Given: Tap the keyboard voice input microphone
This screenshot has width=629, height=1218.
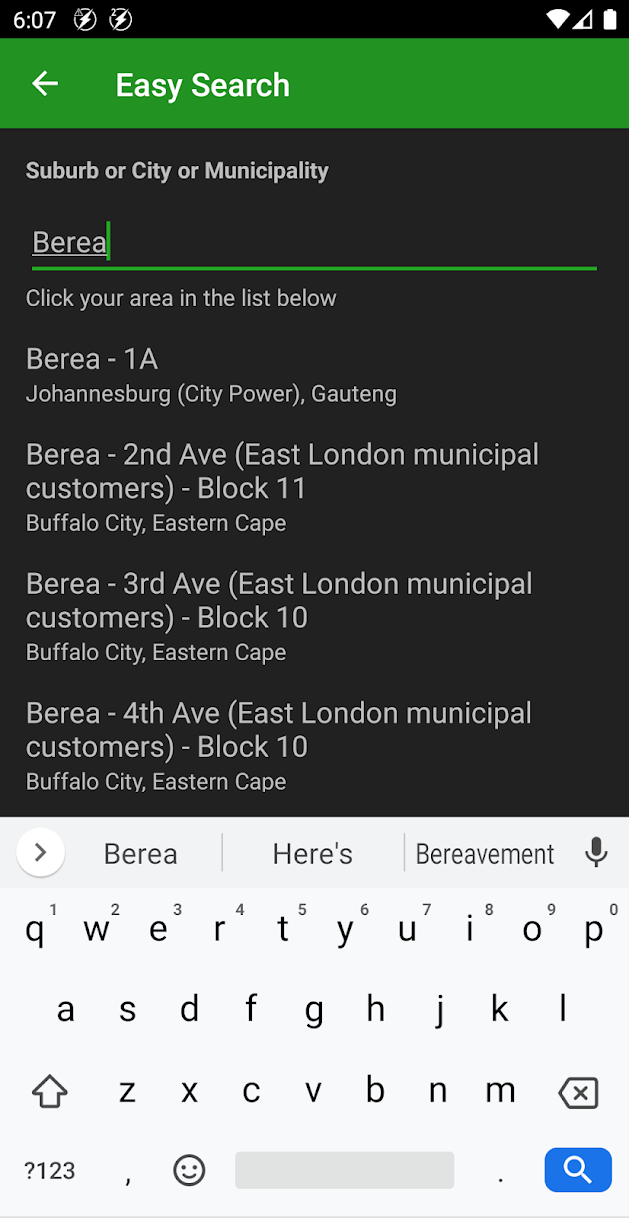Looking at the screenshot, I should click(x=596, y=853).
